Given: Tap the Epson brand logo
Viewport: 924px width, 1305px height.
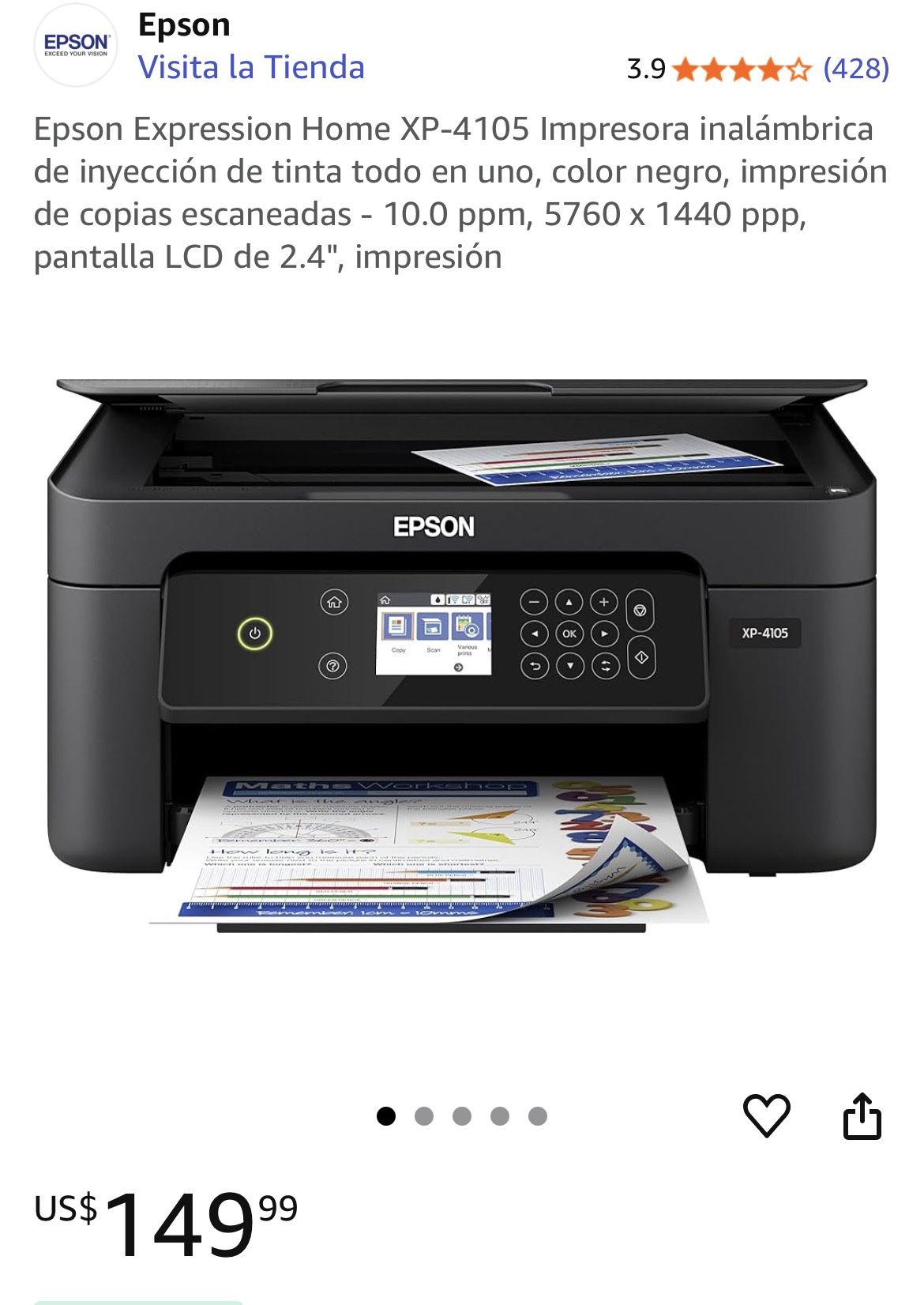Looking at the screenshot, I should click(x=76, y=45).
